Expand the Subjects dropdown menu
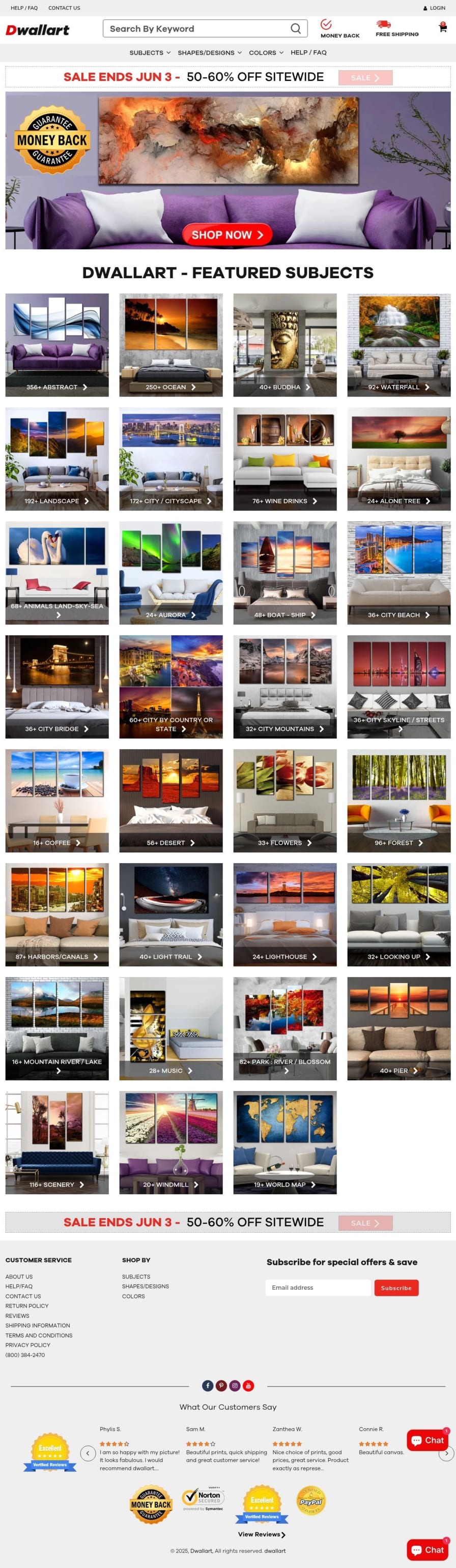 (x=150, y=53)
